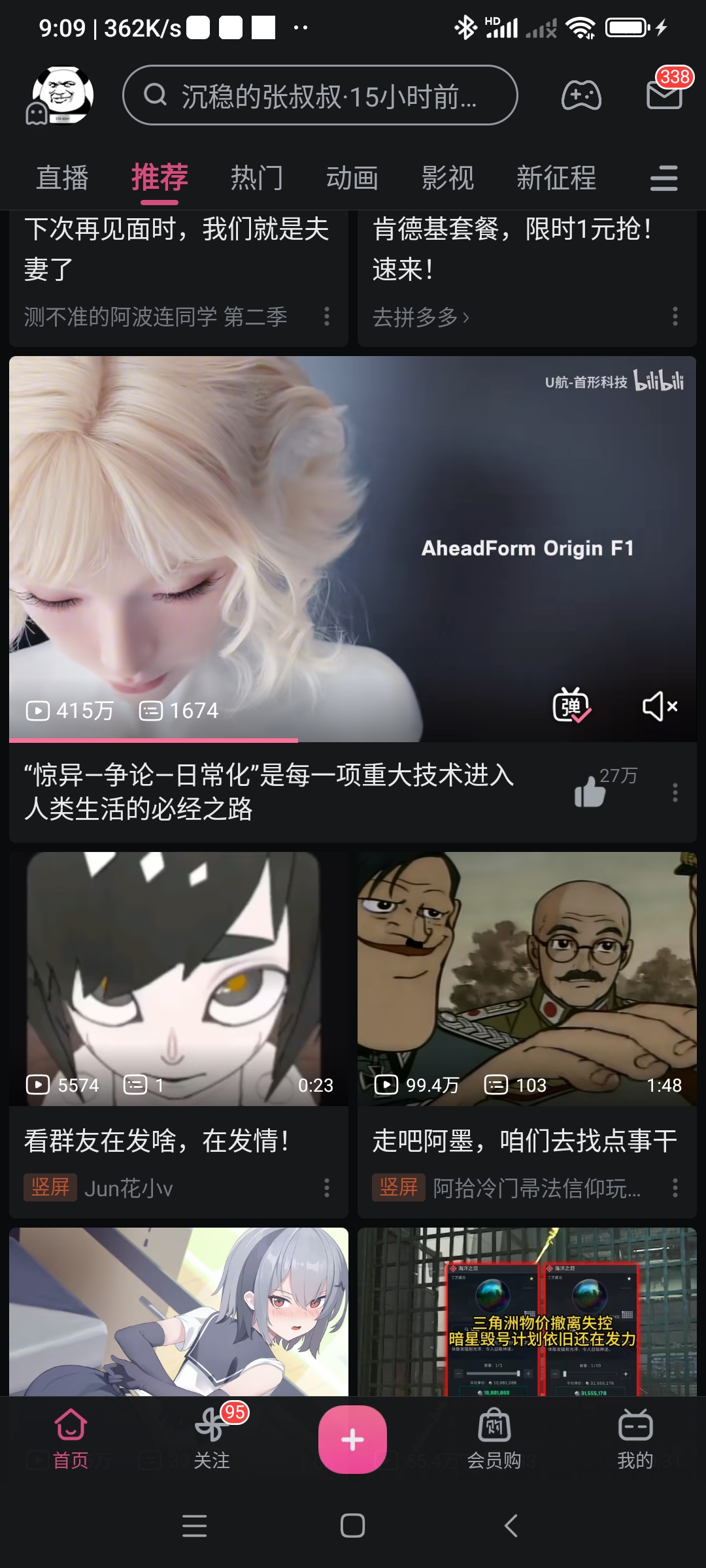The width and height of the screenshot is (706, 1568).
Task: Switch to the 动画 tab
Action: [352, 178]
